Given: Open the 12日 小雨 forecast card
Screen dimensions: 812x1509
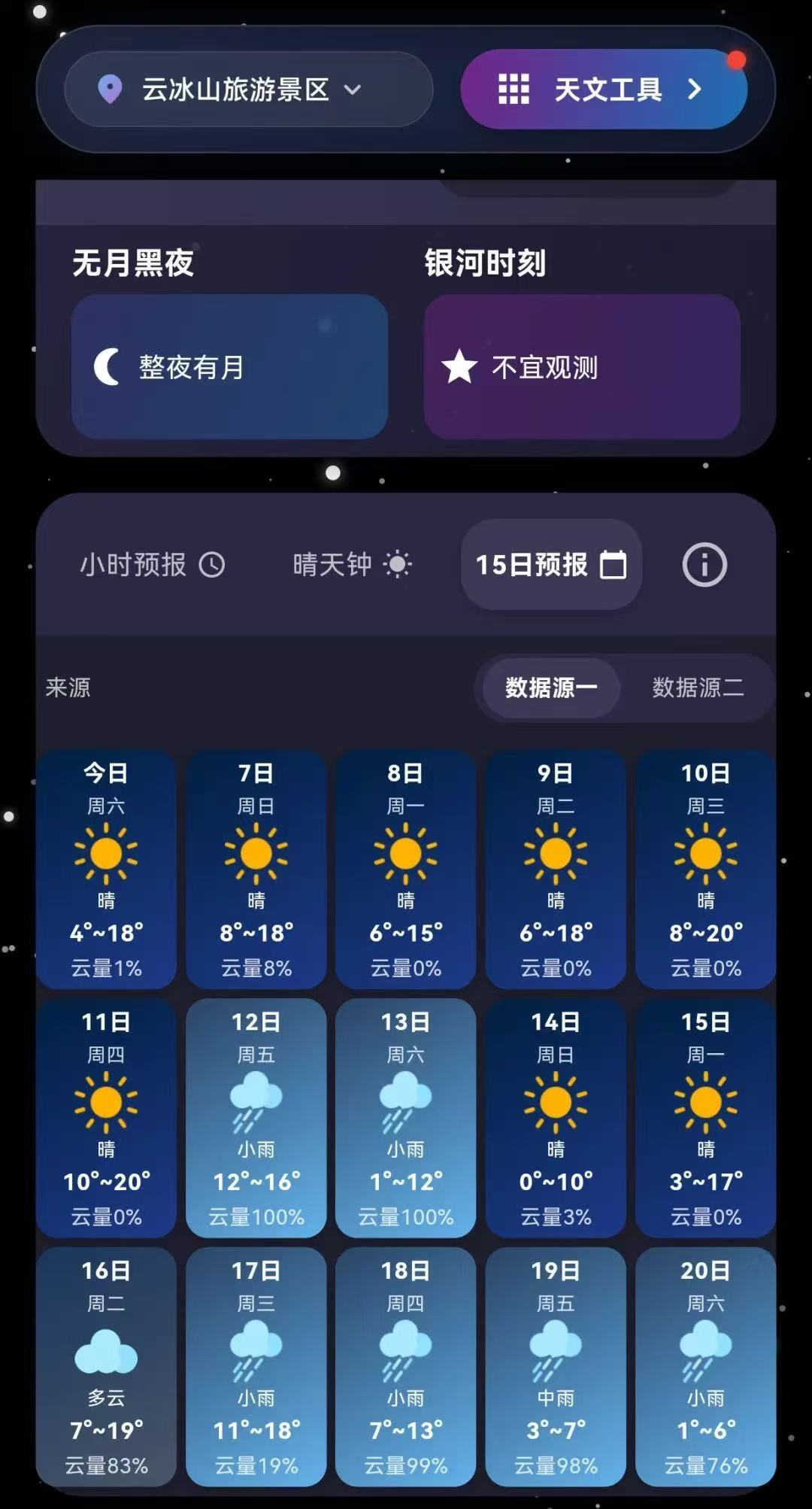Looking at the screenshot, I should click(256, 1118).
